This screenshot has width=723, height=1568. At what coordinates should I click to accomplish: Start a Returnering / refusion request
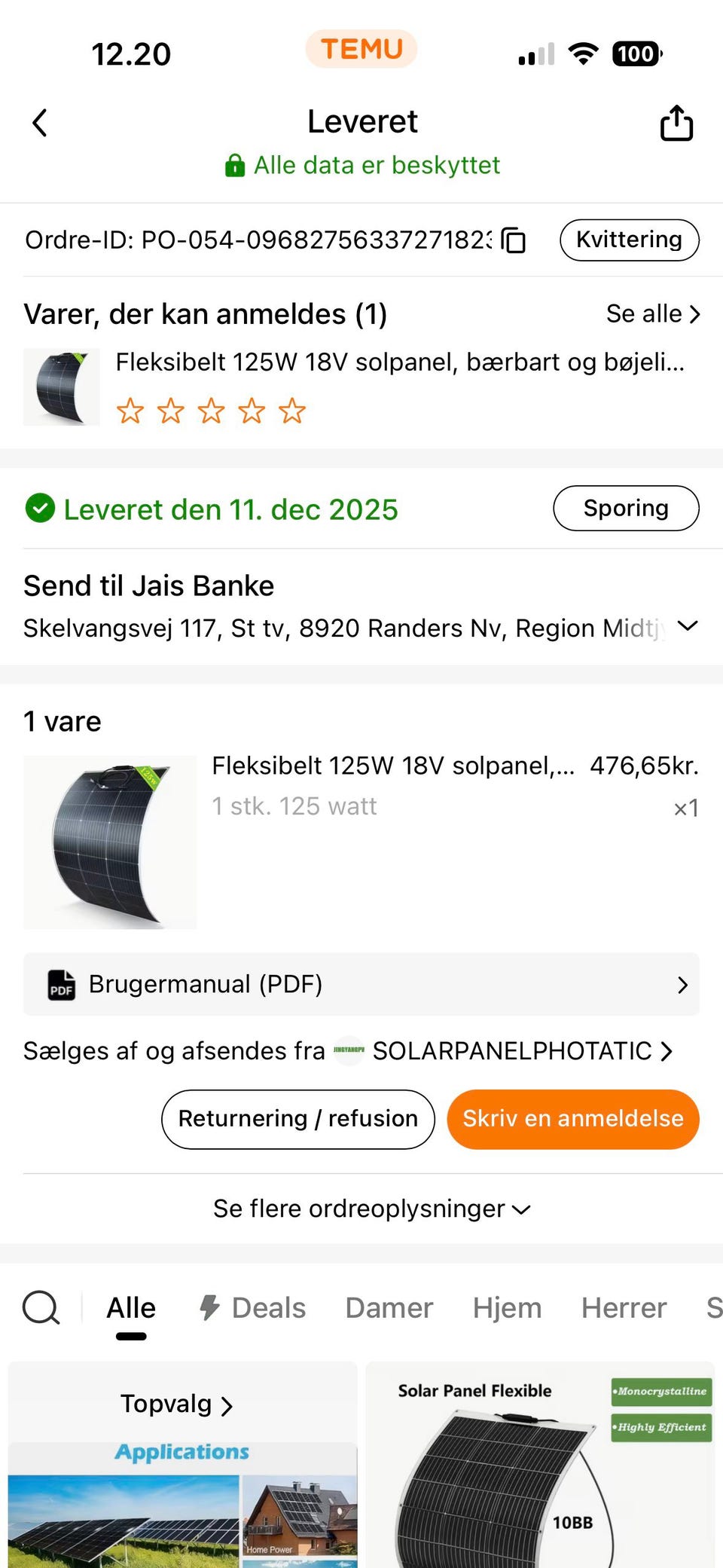(x=298, y=1119)
